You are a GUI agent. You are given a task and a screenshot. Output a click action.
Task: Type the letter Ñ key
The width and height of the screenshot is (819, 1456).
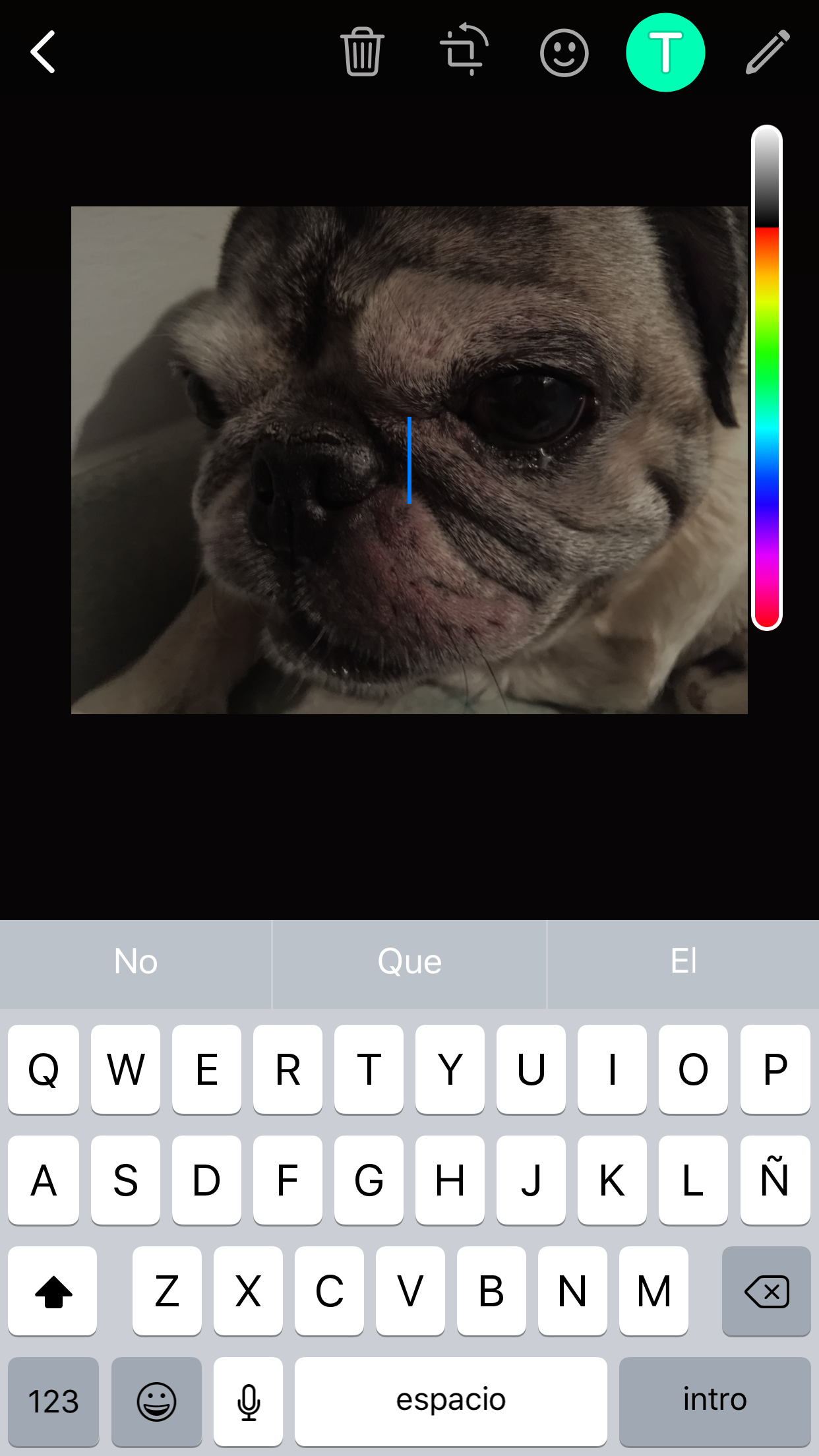coord(775,1180)
